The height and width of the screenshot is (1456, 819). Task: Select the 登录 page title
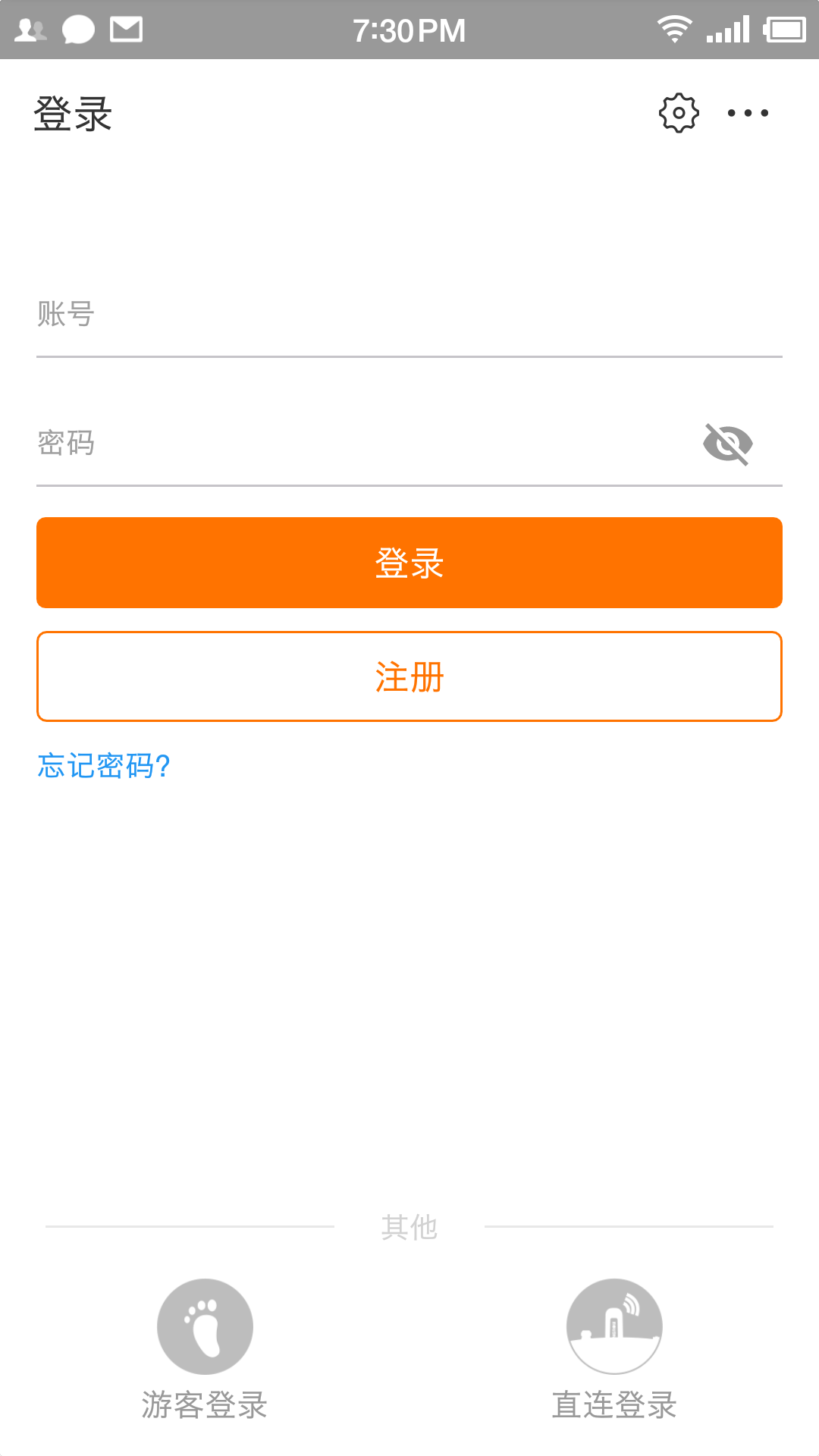72,114
